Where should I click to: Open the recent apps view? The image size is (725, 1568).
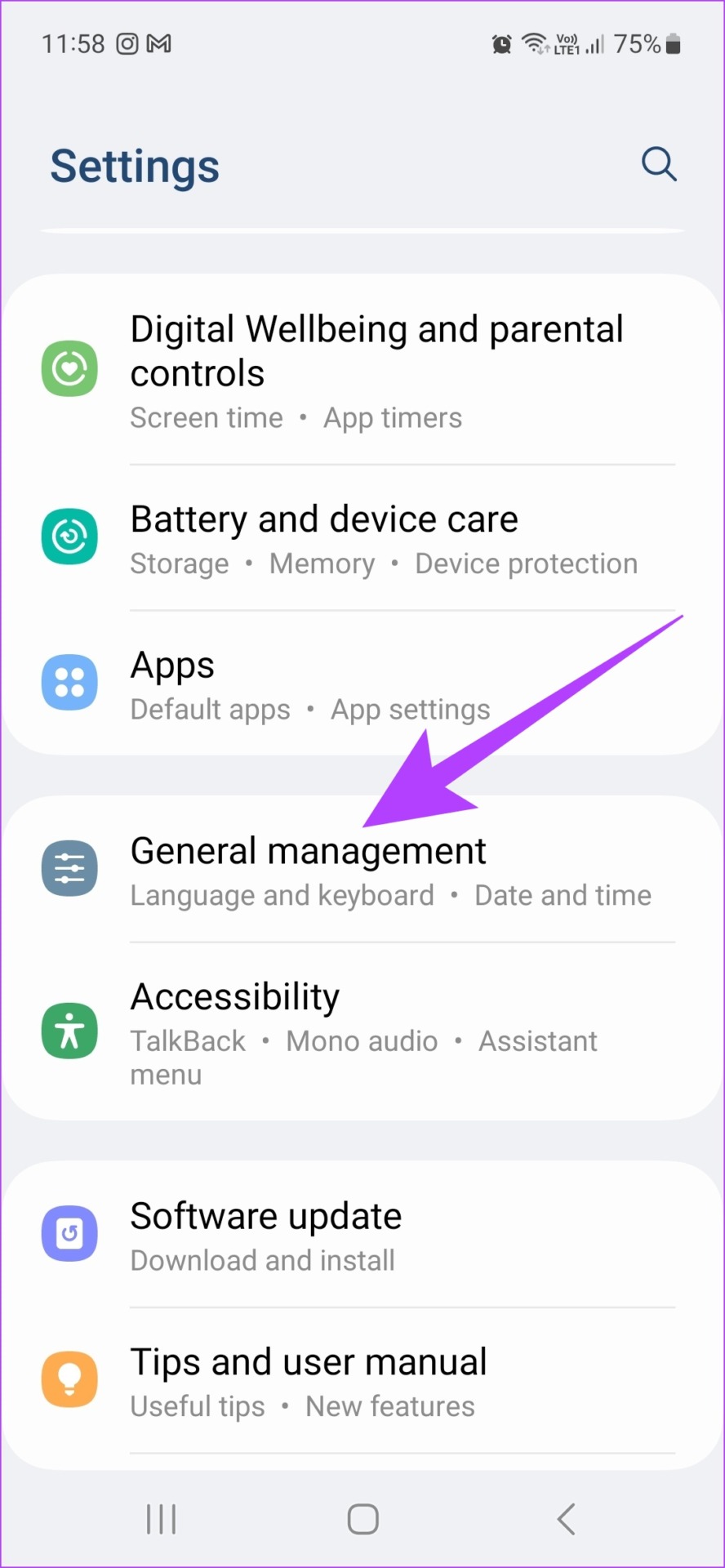[161, 1519]
